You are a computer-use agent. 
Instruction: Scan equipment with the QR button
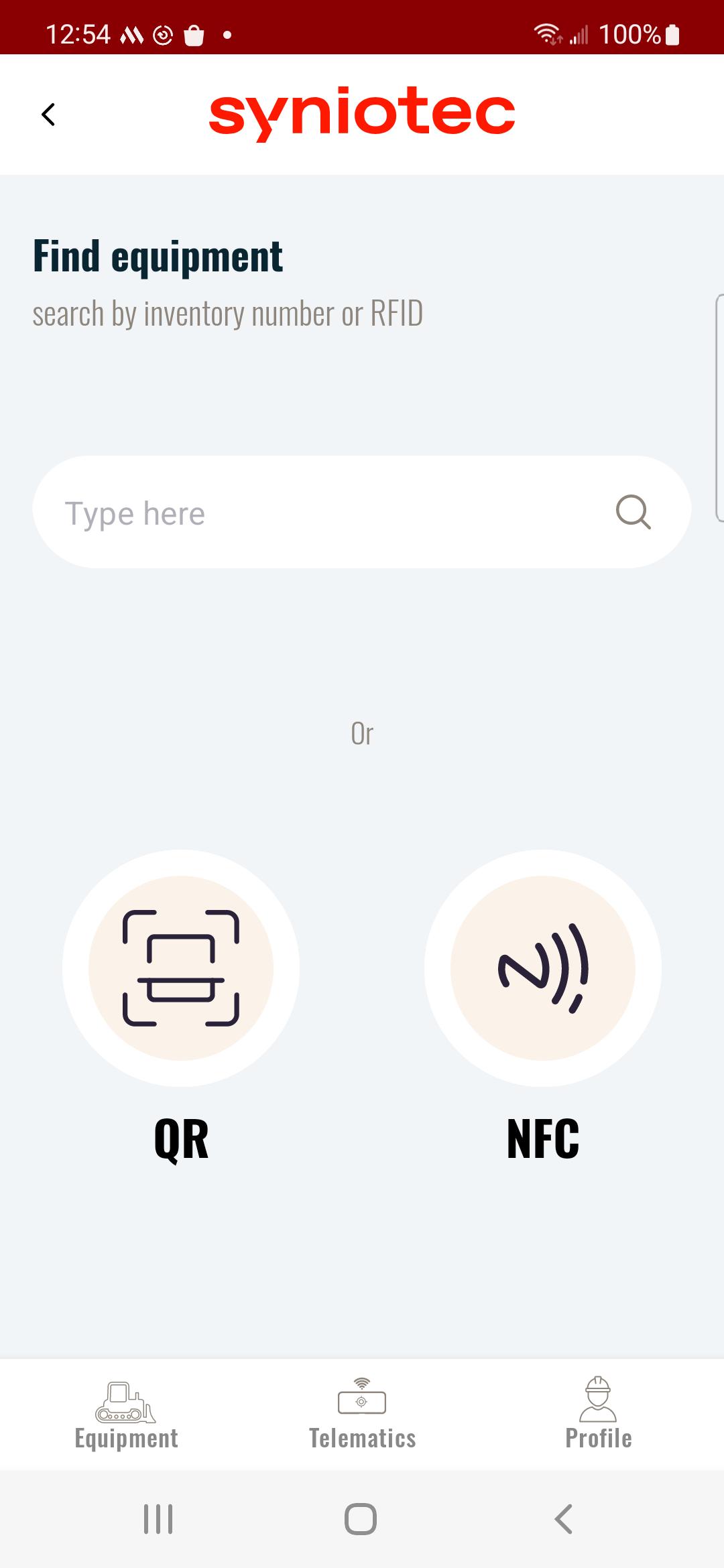[181, 968]
